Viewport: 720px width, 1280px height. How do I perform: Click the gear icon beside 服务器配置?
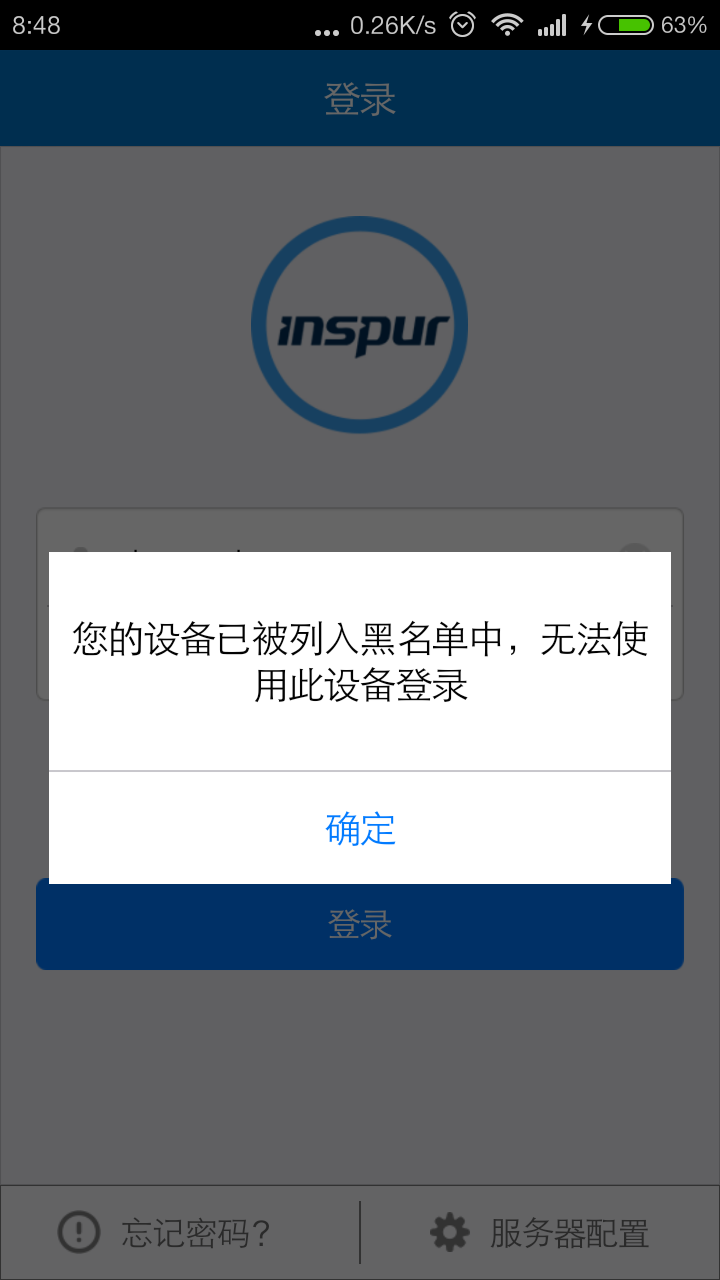(449, 1232)
